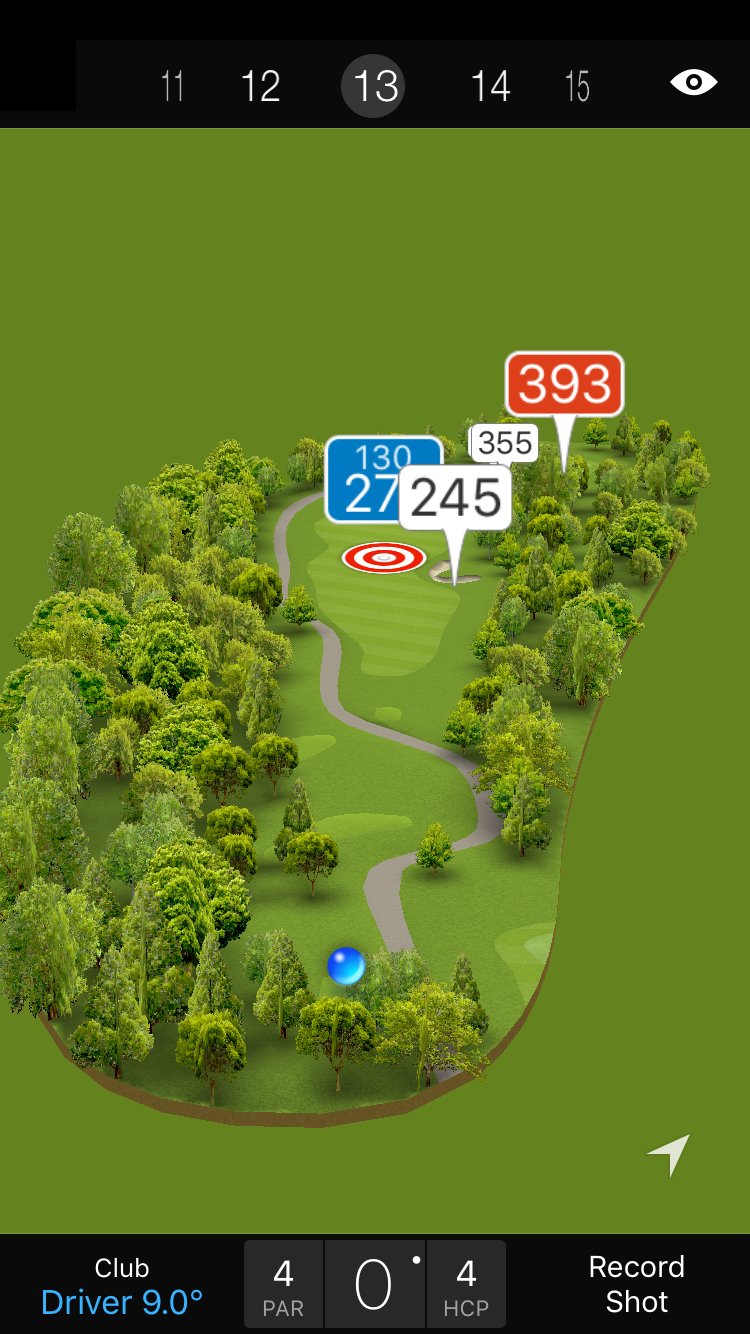Jump to hole 12
Image resolution: width=750 pixels, height=1334 pixels.
click(260, 87)
